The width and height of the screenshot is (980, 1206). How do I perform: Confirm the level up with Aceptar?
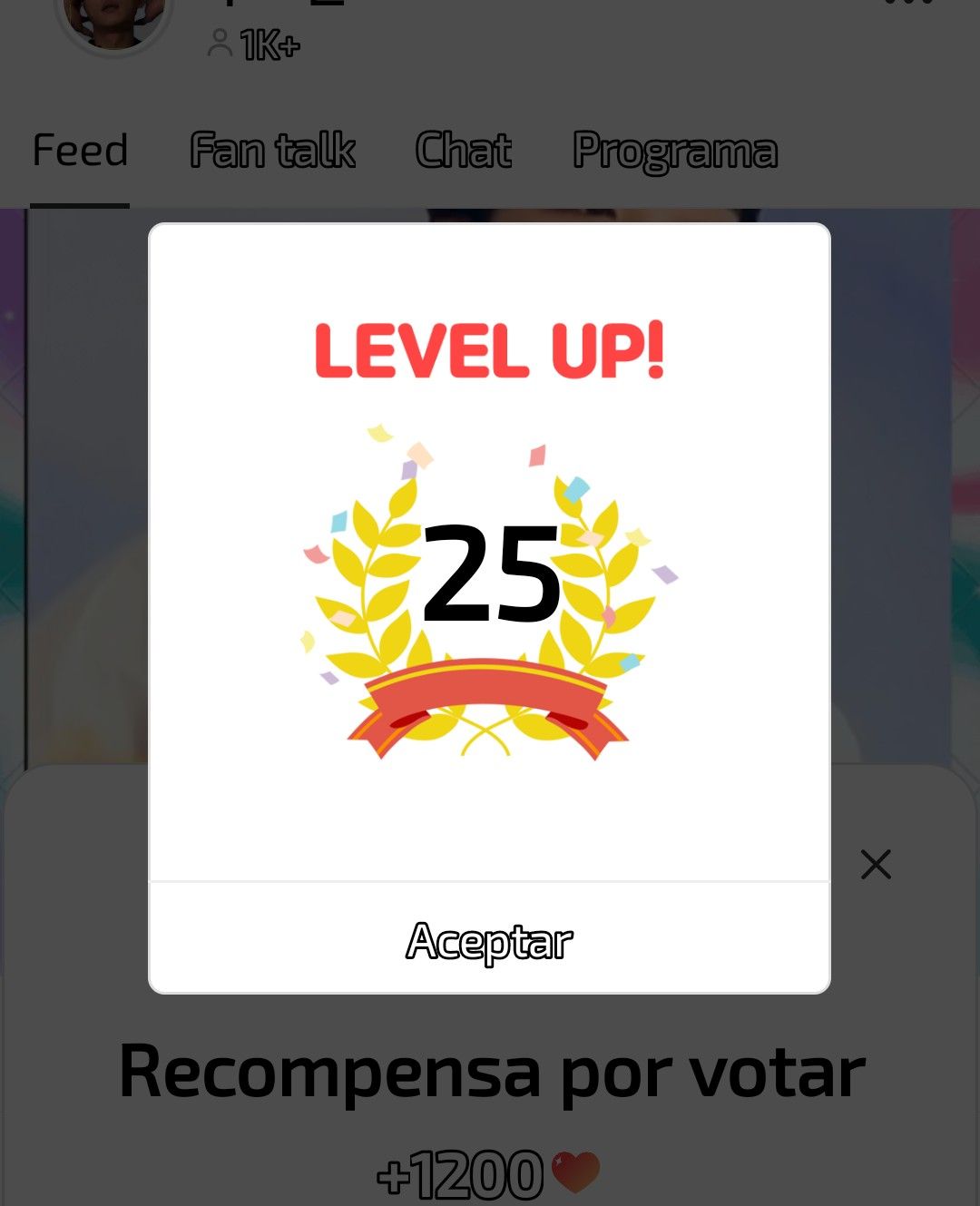tap(489, 941)
